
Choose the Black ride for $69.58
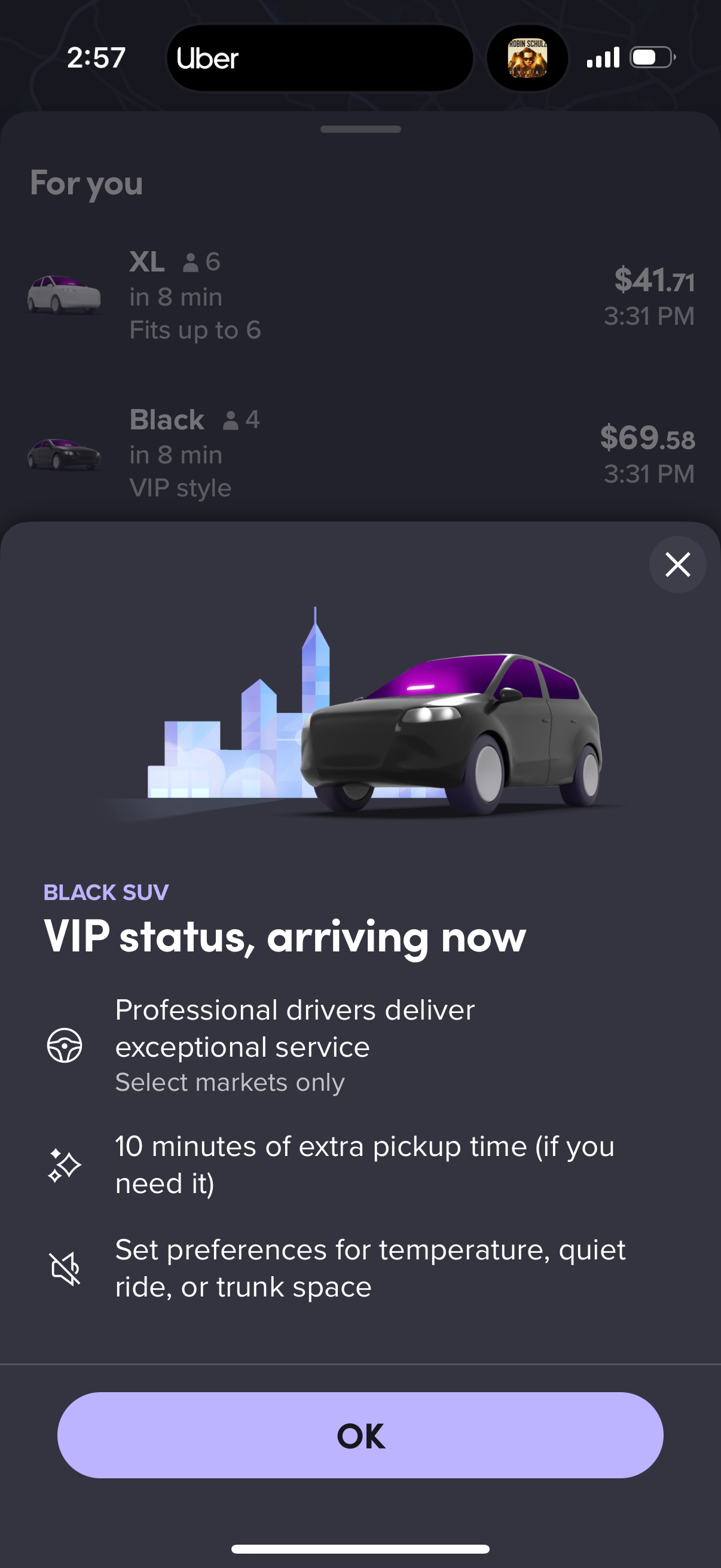click(360, 453)
